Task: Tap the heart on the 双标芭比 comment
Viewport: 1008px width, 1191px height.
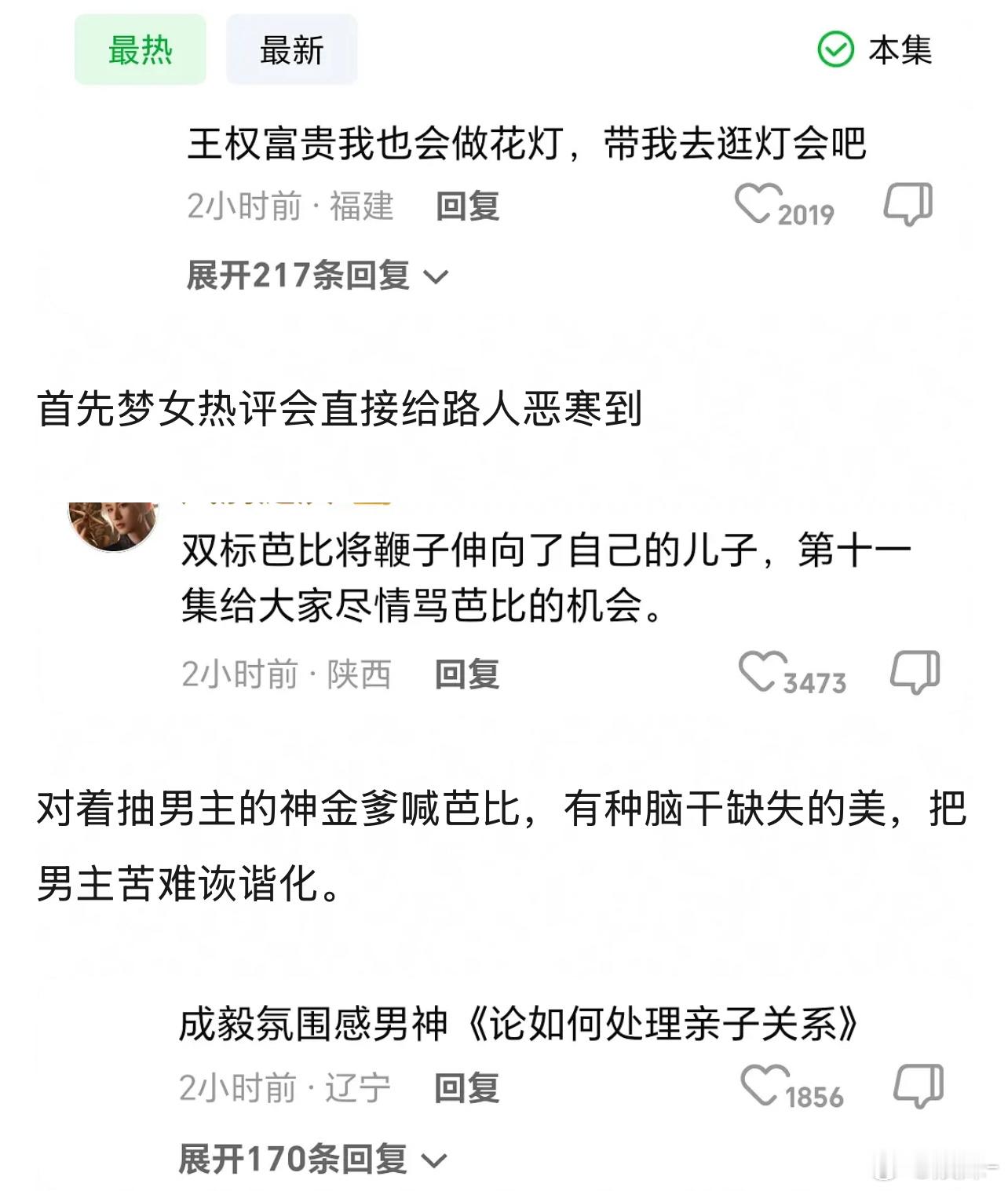Action: point(765,671)
